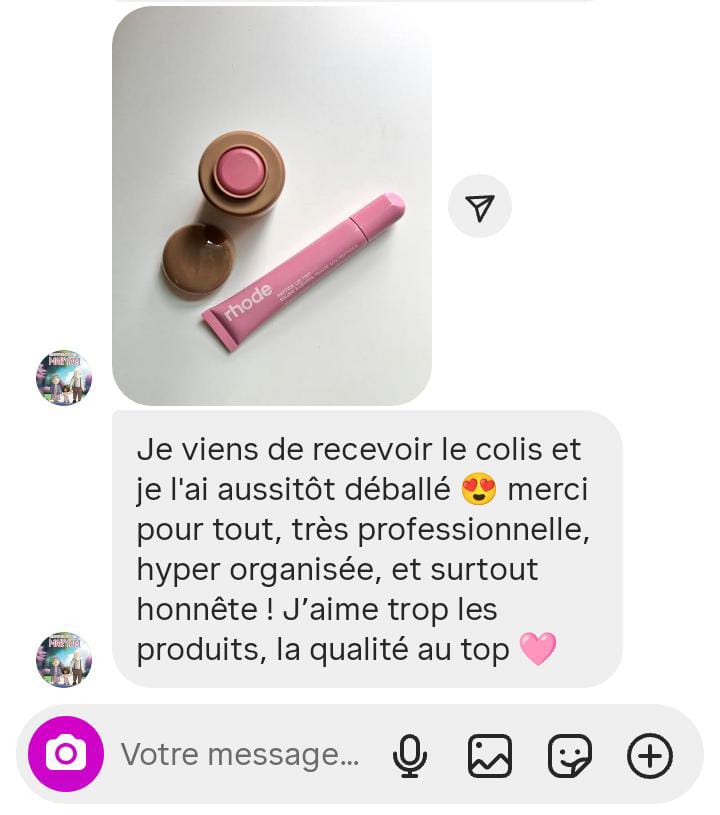The width and height of the screenshot is (720, 815).
Task: Open more attachment options with the plus icon
Action: 648,755
